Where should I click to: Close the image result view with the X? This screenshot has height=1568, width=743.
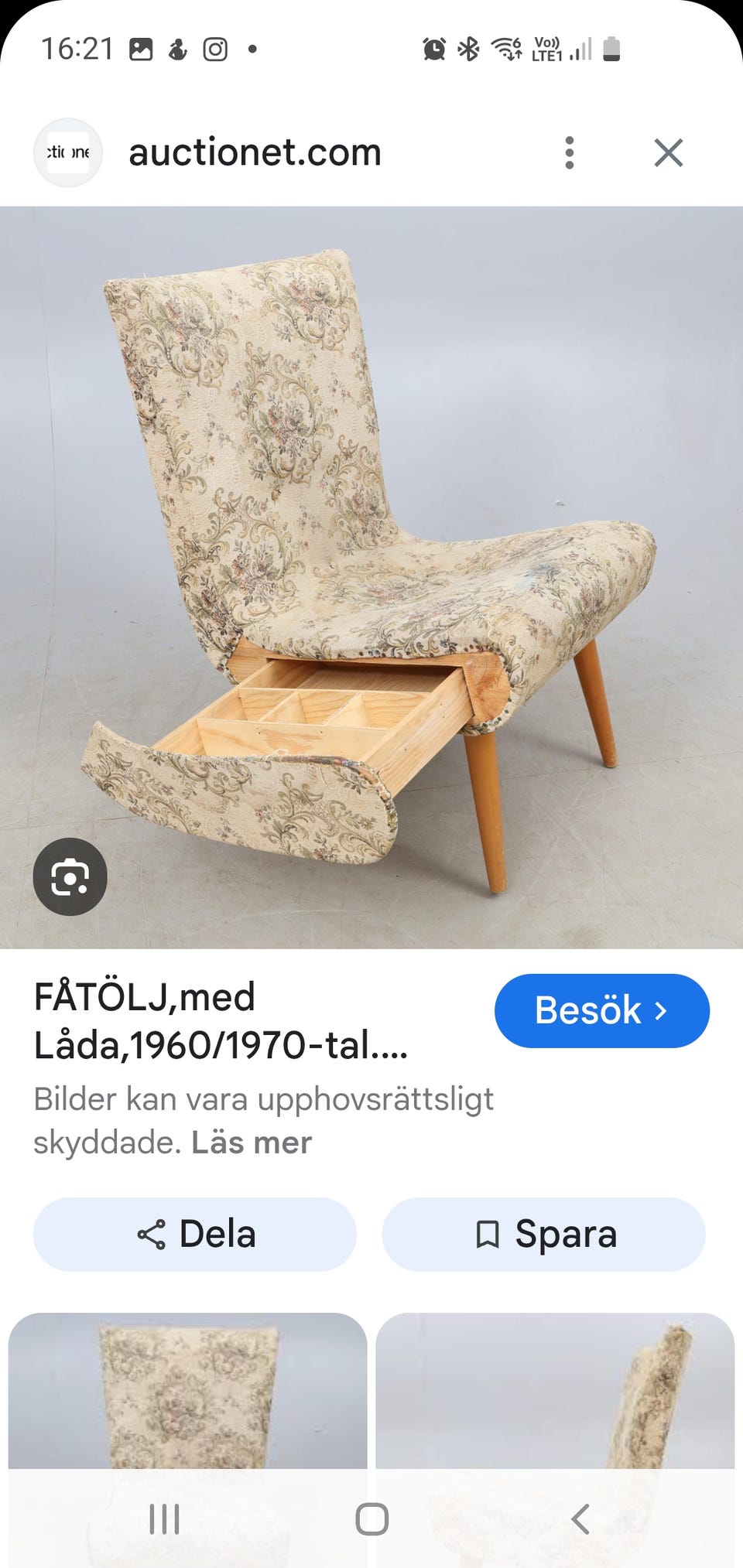[669, 152]
